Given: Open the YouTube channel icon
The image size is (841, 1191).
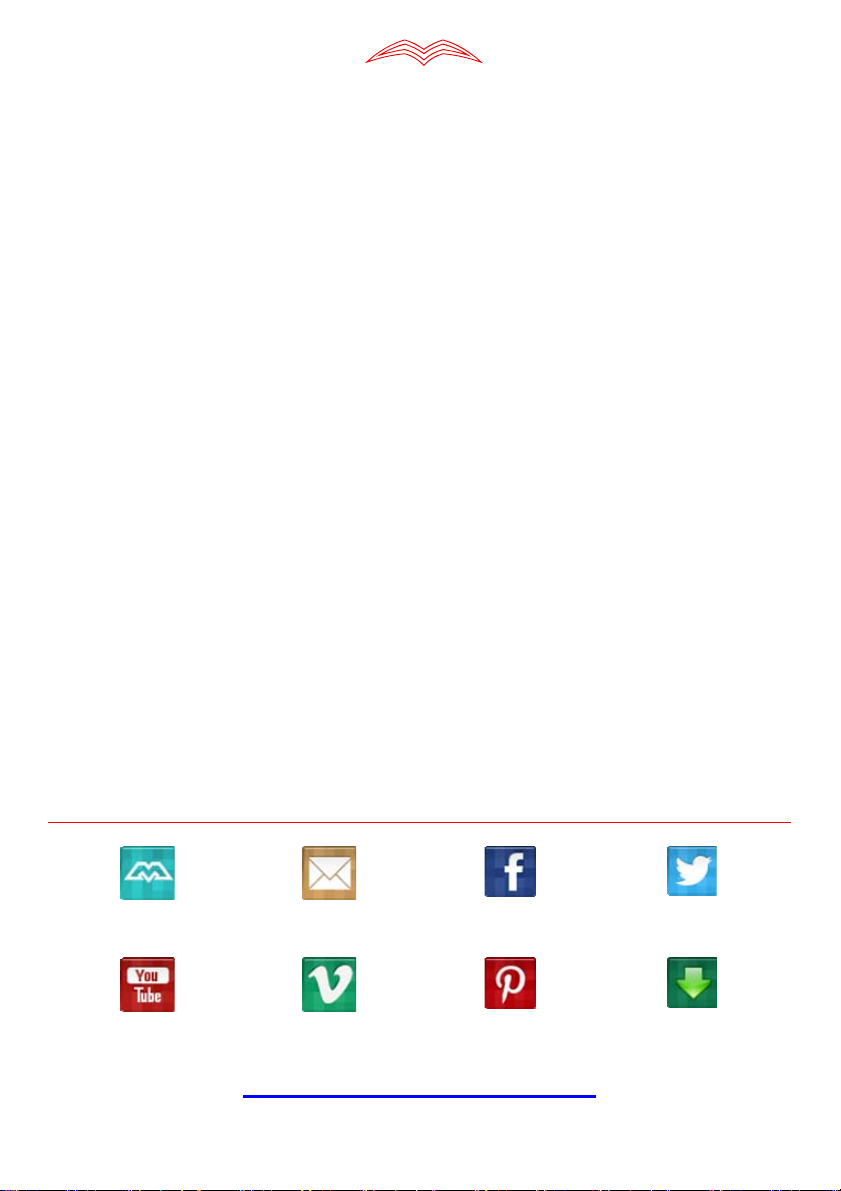Looking at the screenshot, I should pos(147,984).
